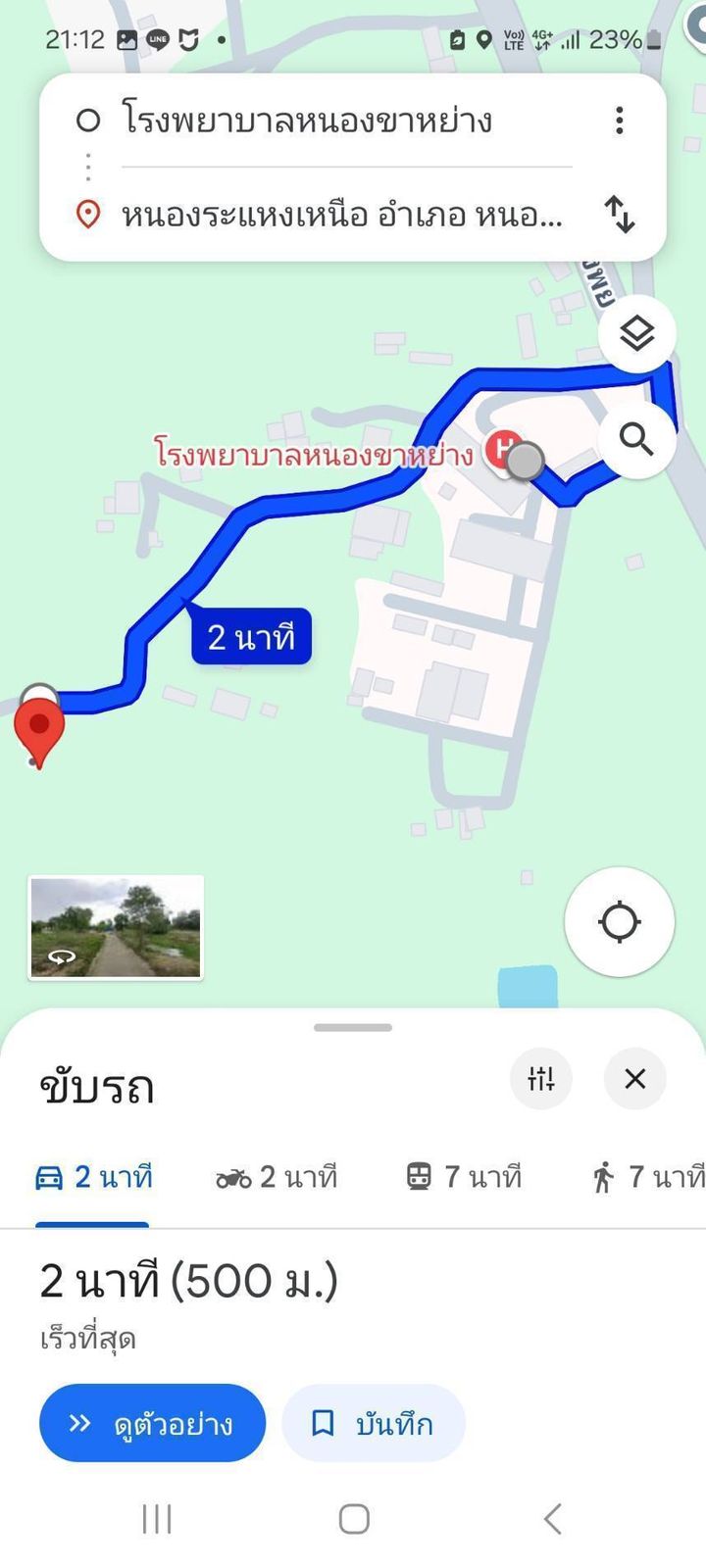Screen dimensions: 706x1568
Task: Select the motorcycle travel mode
Action: coord(277,1178)
